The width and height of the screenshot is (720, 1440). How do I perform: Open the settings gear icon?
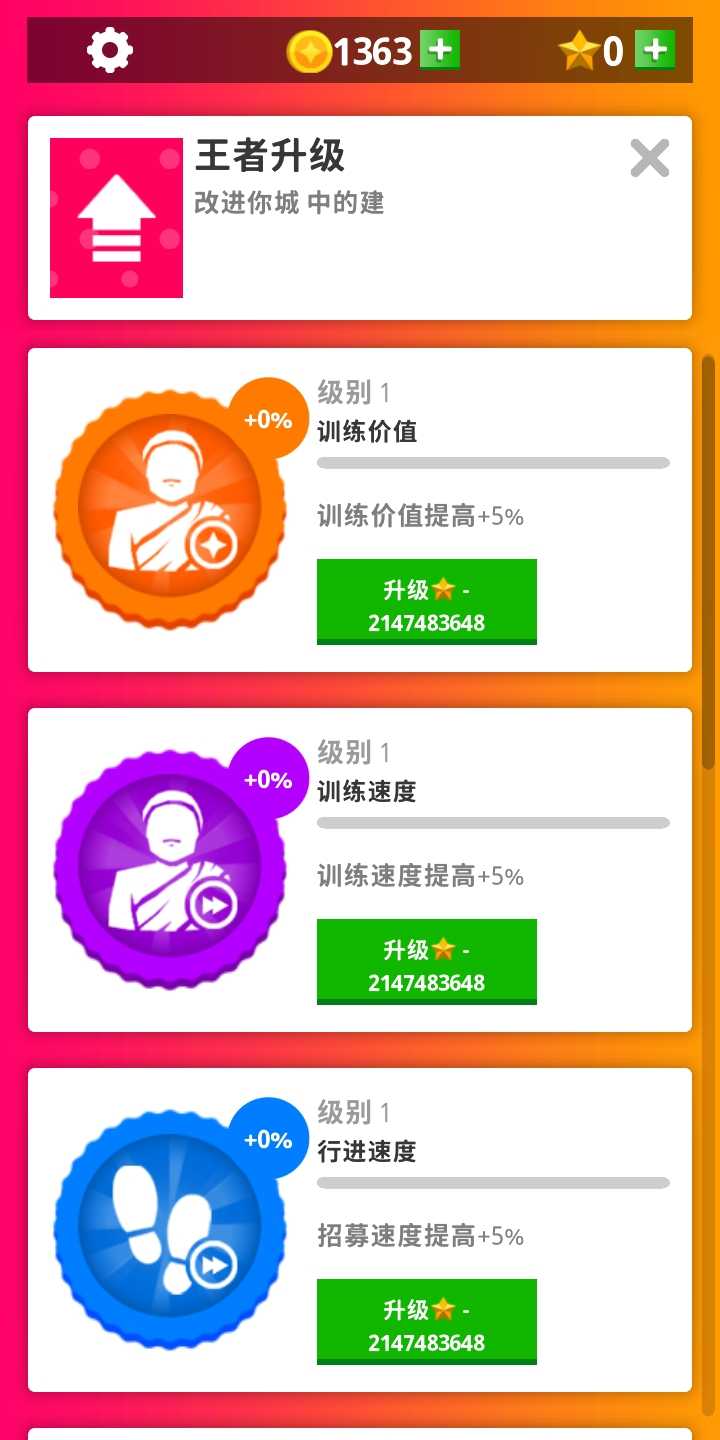pos(107,48)
